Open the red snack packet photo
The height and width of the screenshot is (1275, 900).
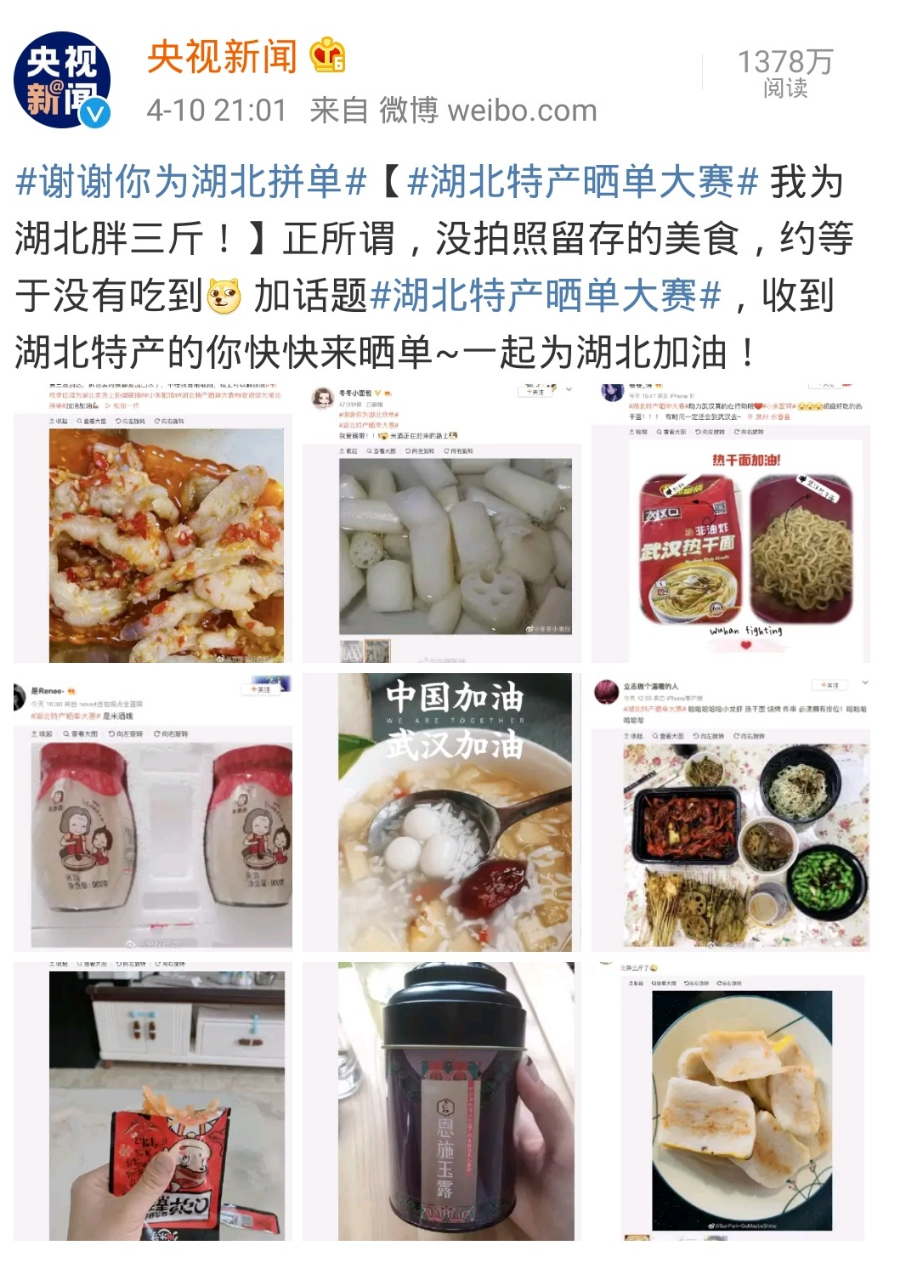click(152, 1100)
